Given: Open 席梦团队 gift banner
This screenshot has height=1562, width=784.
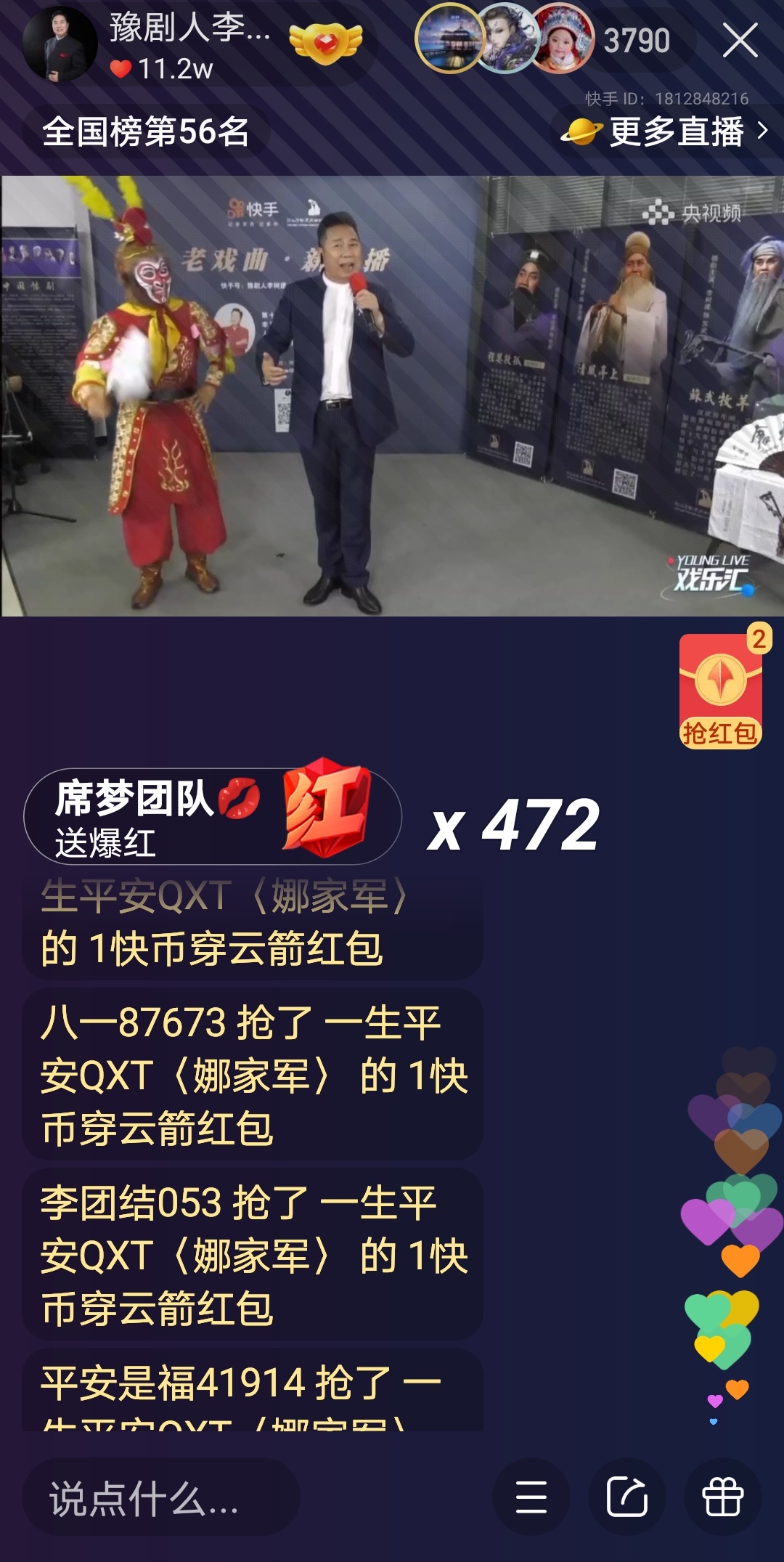Looking at the screenshot, I should point(212,816).
